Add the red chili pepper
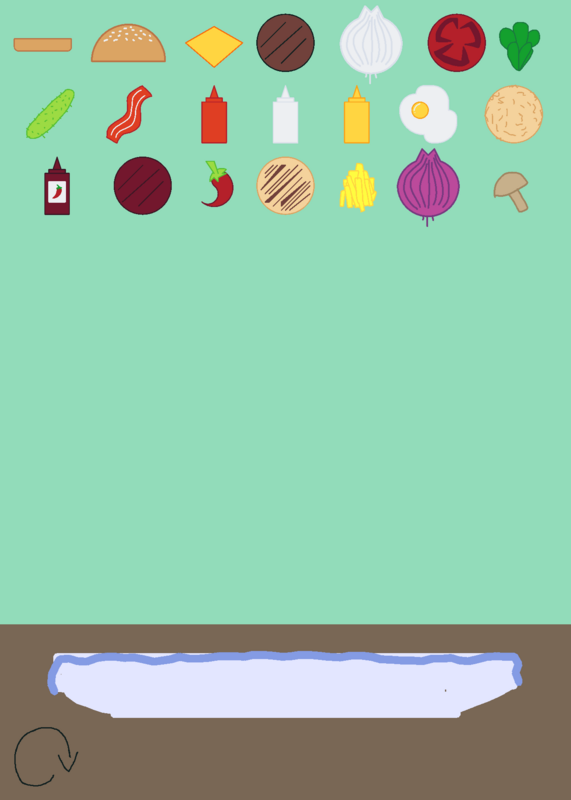The width and height of the screenshot is (571, 800). 217,184
